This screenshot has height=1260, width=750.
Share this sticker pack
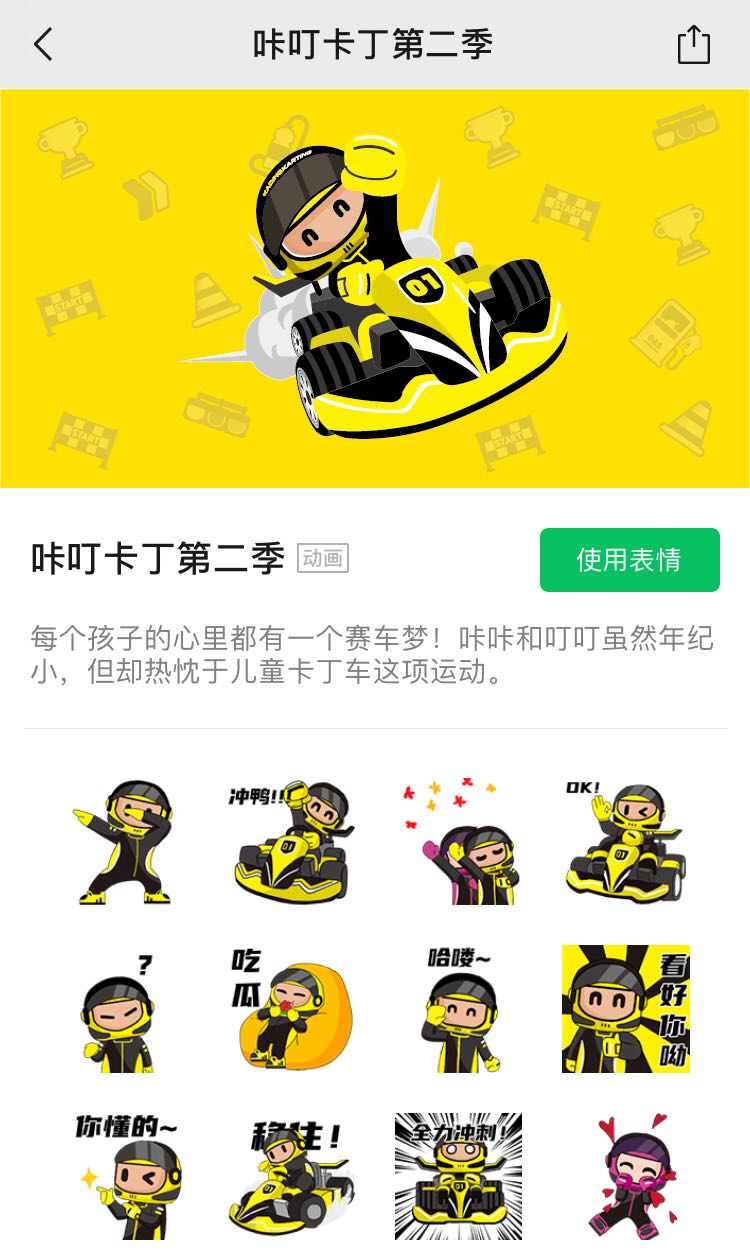coord(693,45)
